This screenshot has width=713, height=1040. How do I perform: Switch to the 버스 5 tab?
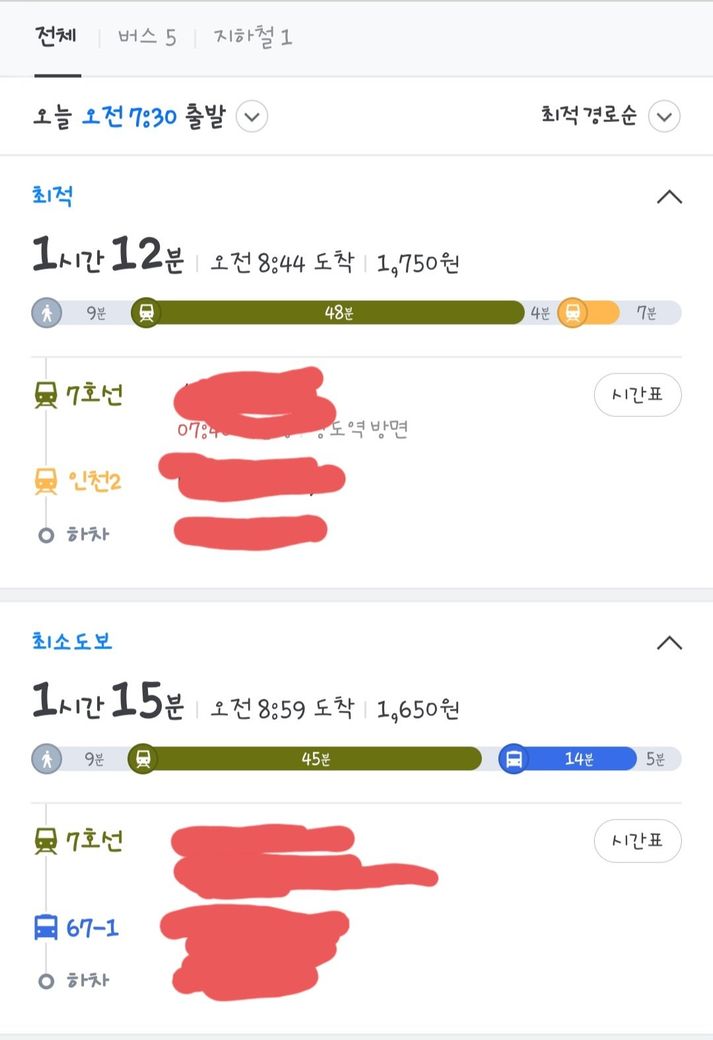click(x=147, y=38)
